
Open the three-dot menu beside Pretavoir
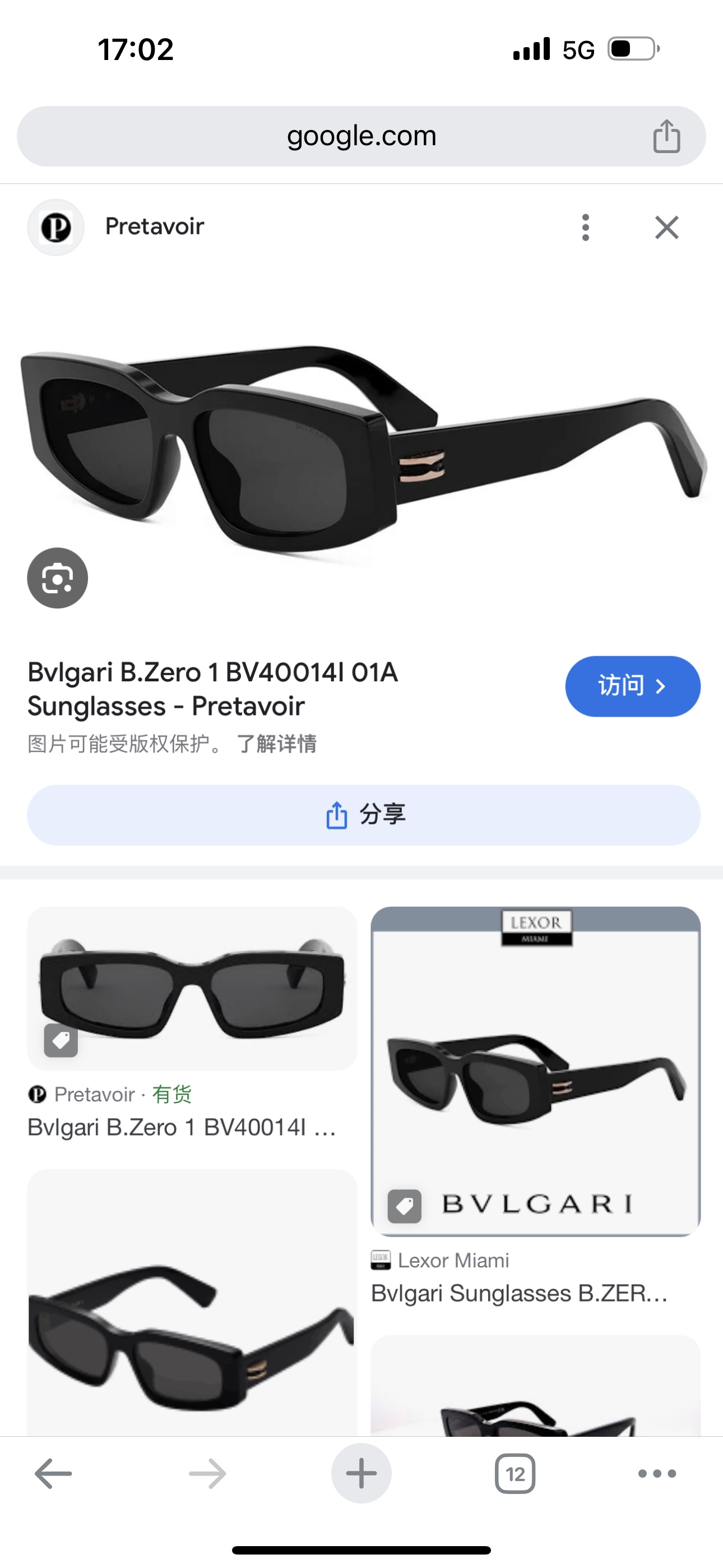click(x=586, y=228)
